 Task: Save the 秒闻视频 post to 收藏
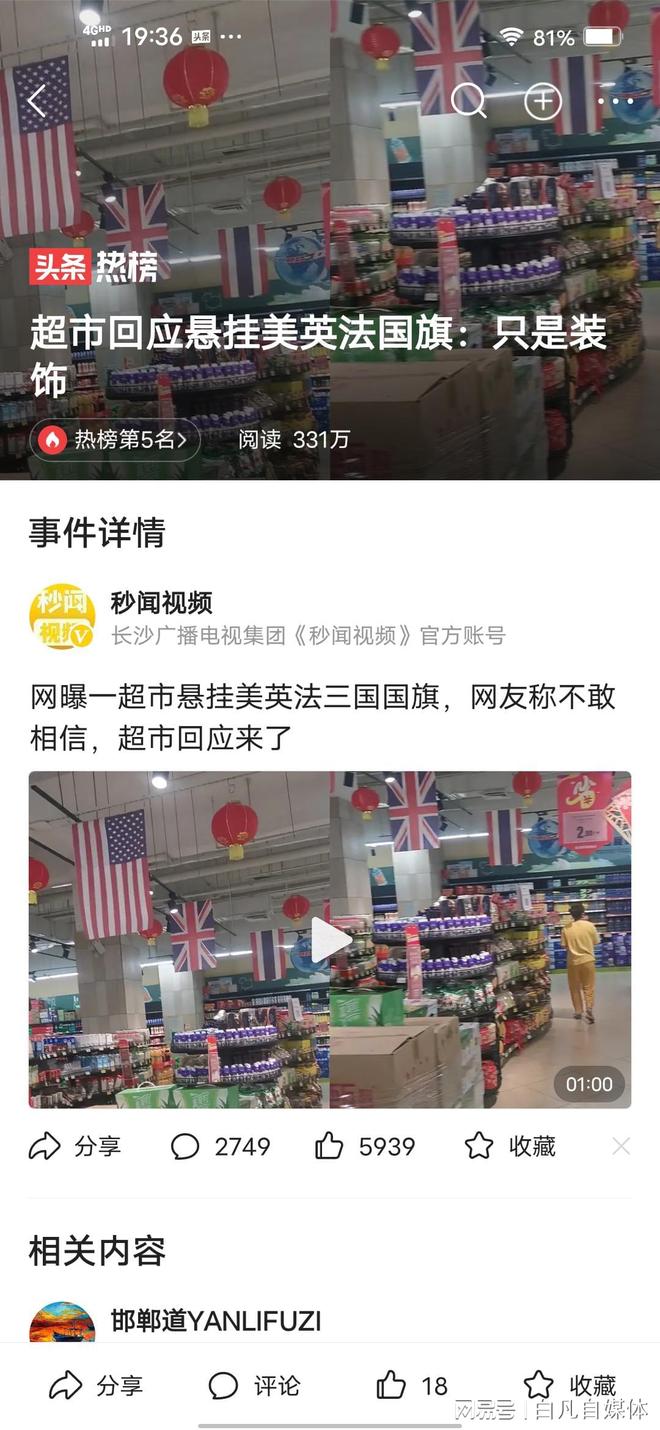click(510, 1146)
